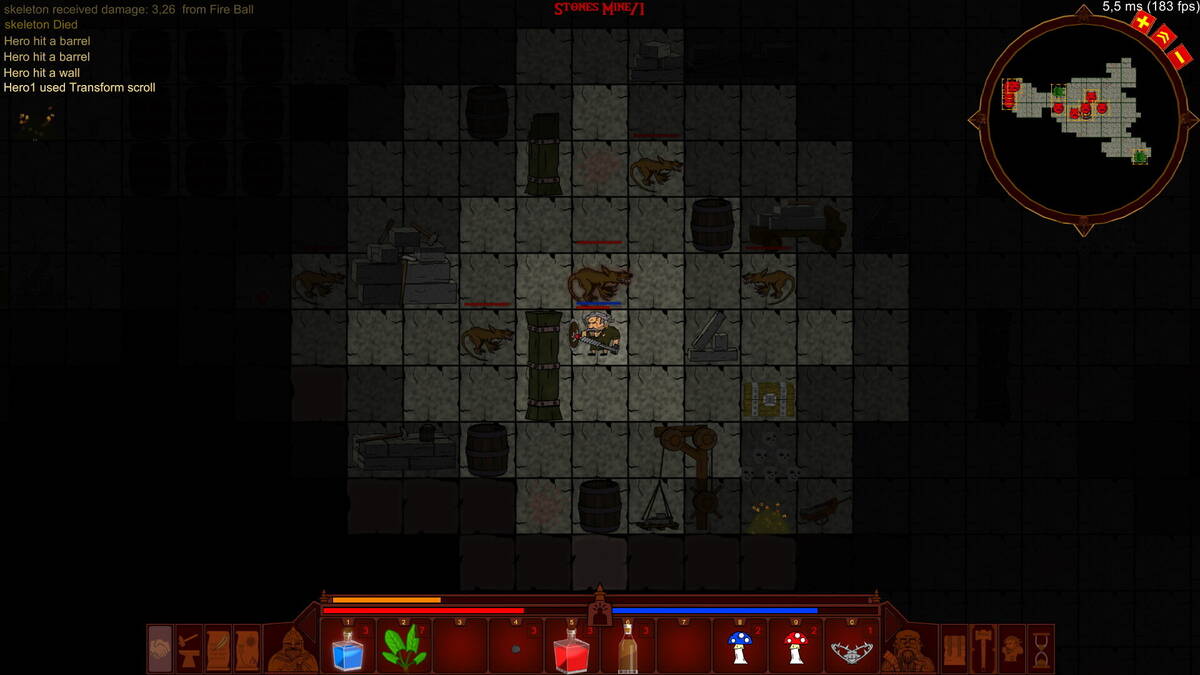Use the brown bottle in slot 6
Viewport: 1200px width, 675px height.
pyautogui.click(x=627, y=649)
